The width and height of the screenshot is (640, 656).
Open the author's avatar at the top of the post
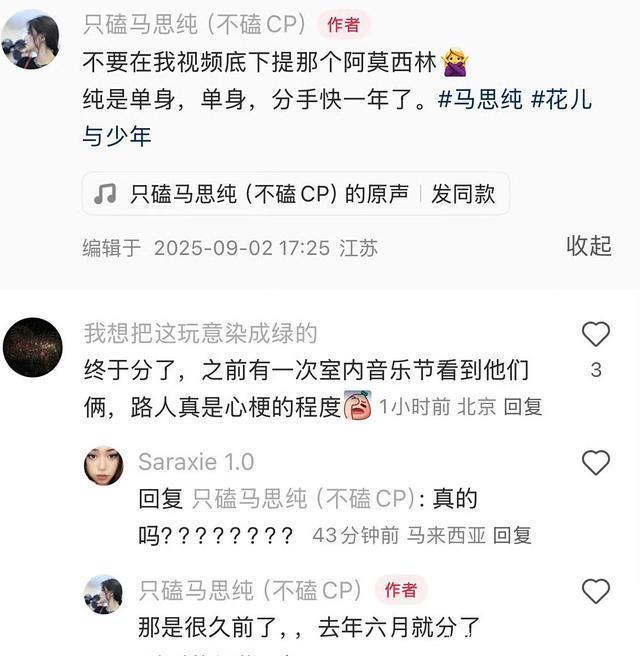pyautogui.click(x=30, y=40)
